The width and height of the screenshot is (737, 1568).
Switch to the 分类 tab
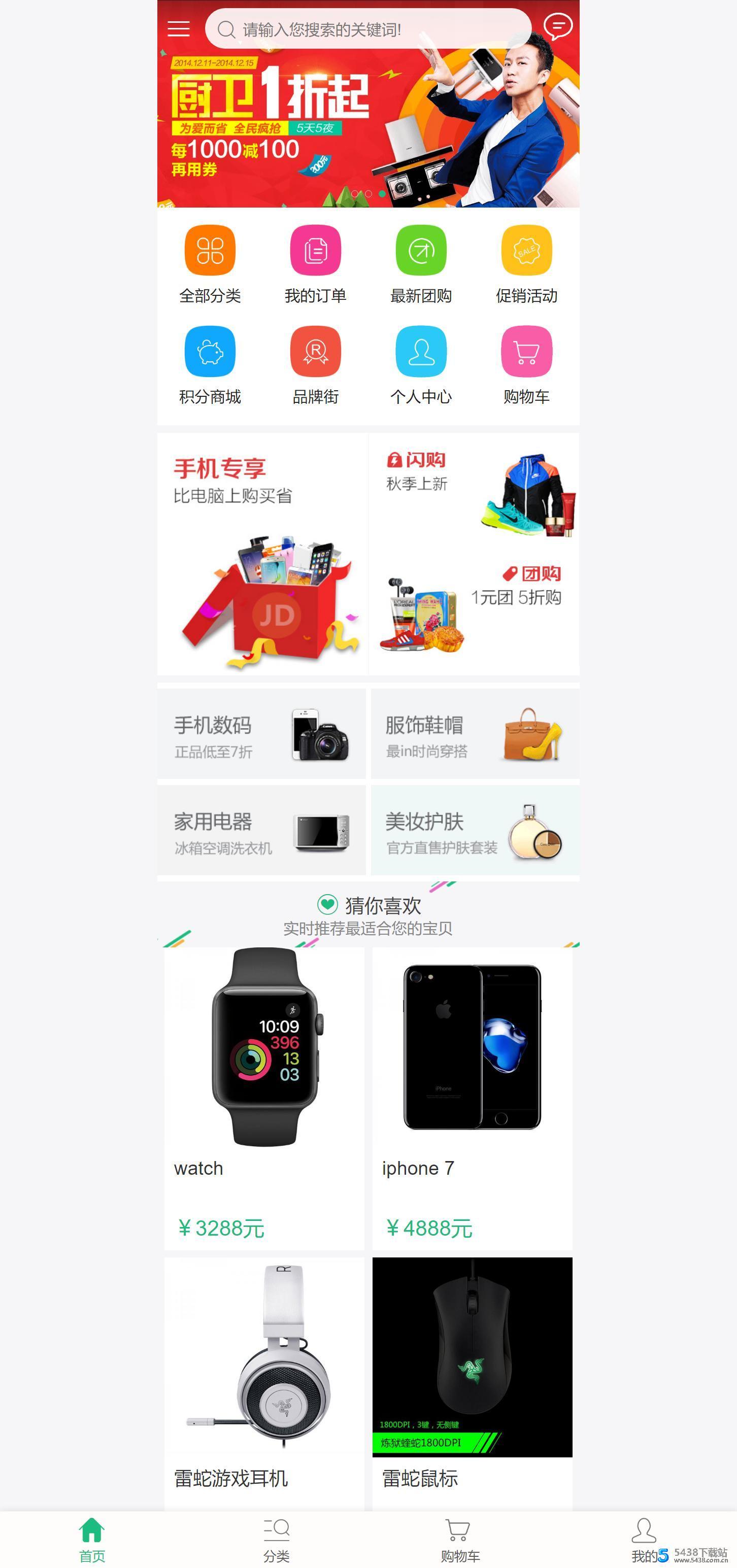276,1540
